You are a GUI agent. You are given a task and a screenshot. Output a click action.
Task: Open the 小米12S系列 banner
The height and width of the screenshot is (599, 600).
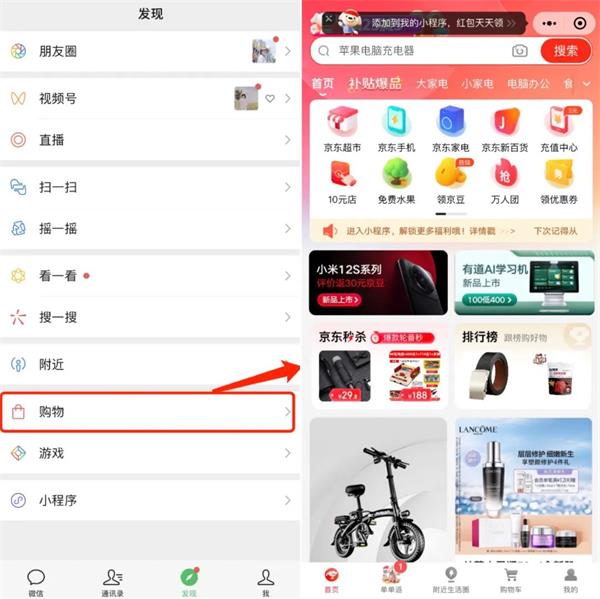tap(379, 281)
